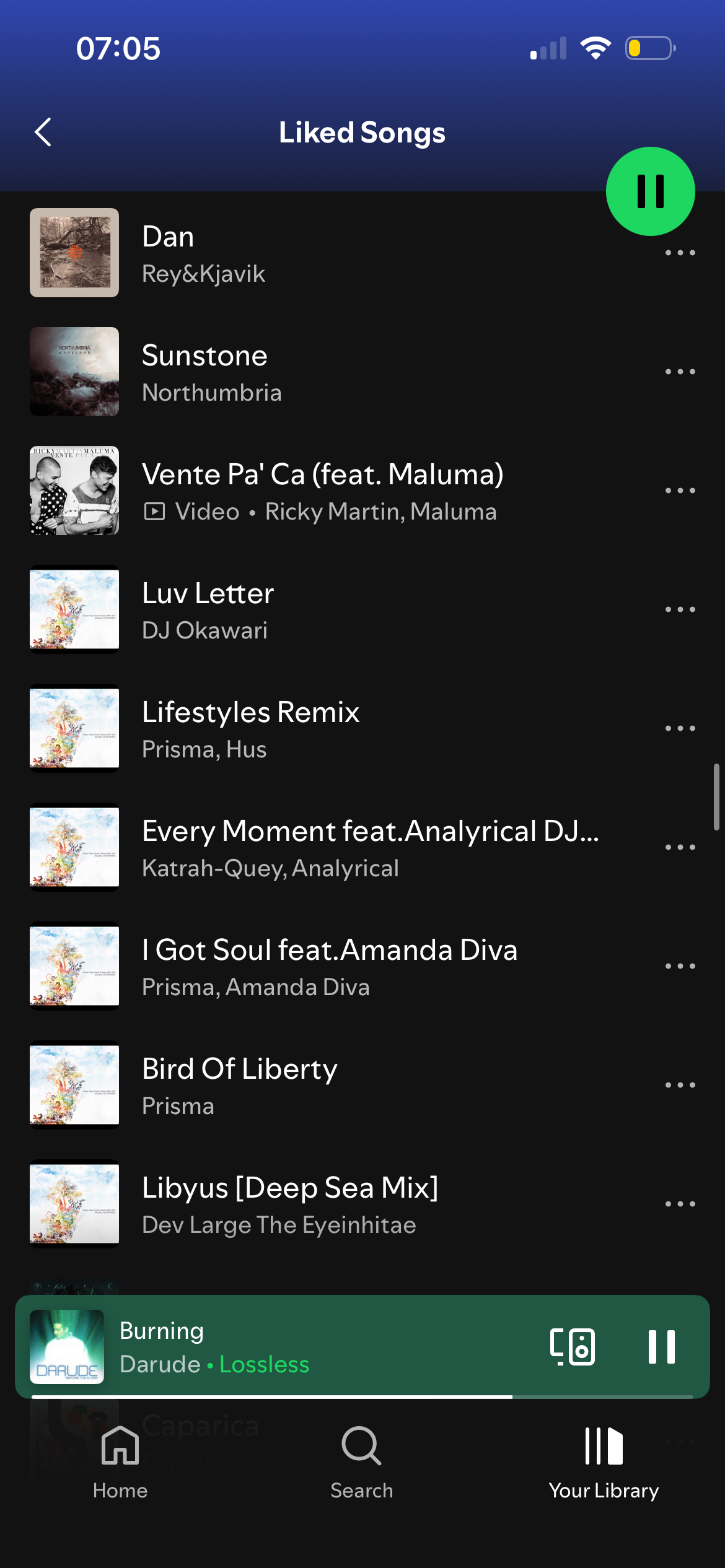Image resolution: width=725 pixels, height=1568 pixels.
Task: Open the connect to device picker
Action: tap(573, 1347)
